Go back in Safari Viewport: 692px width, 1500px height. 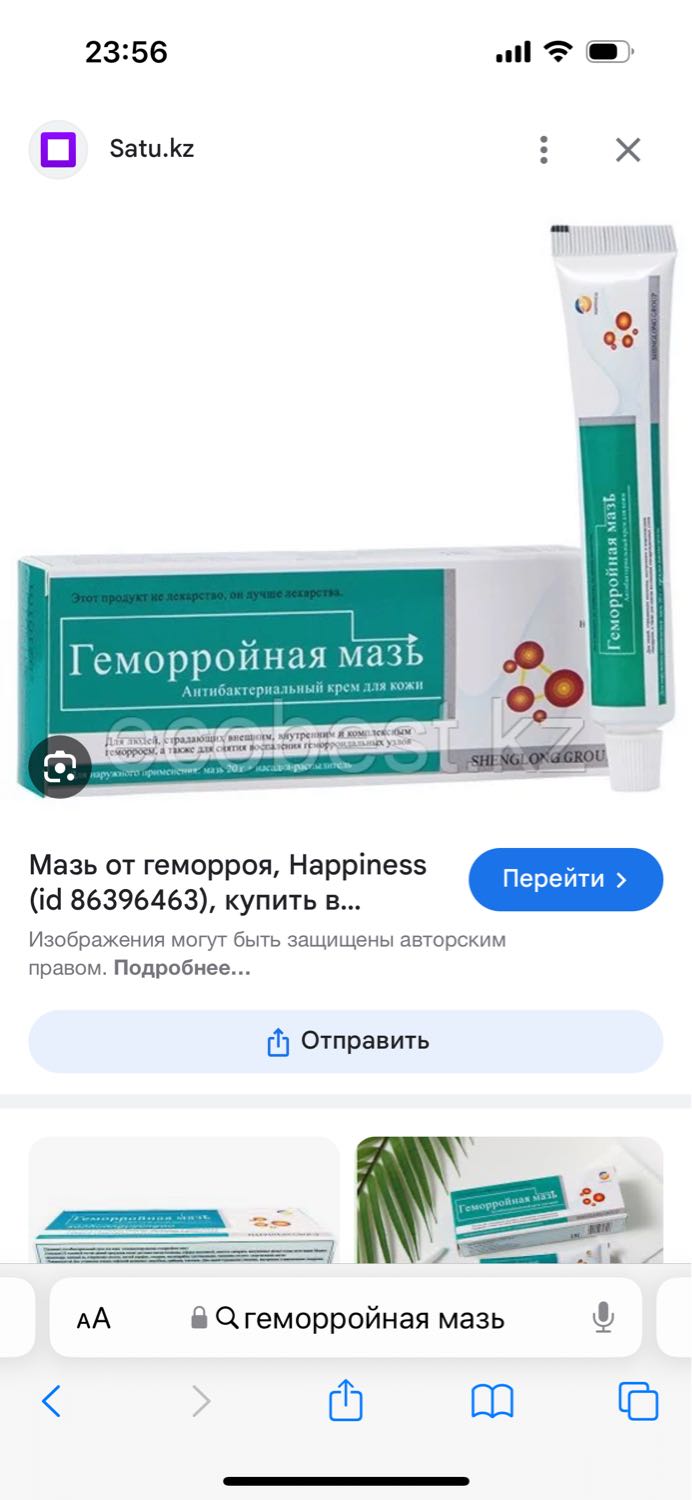coord(51,1401)
